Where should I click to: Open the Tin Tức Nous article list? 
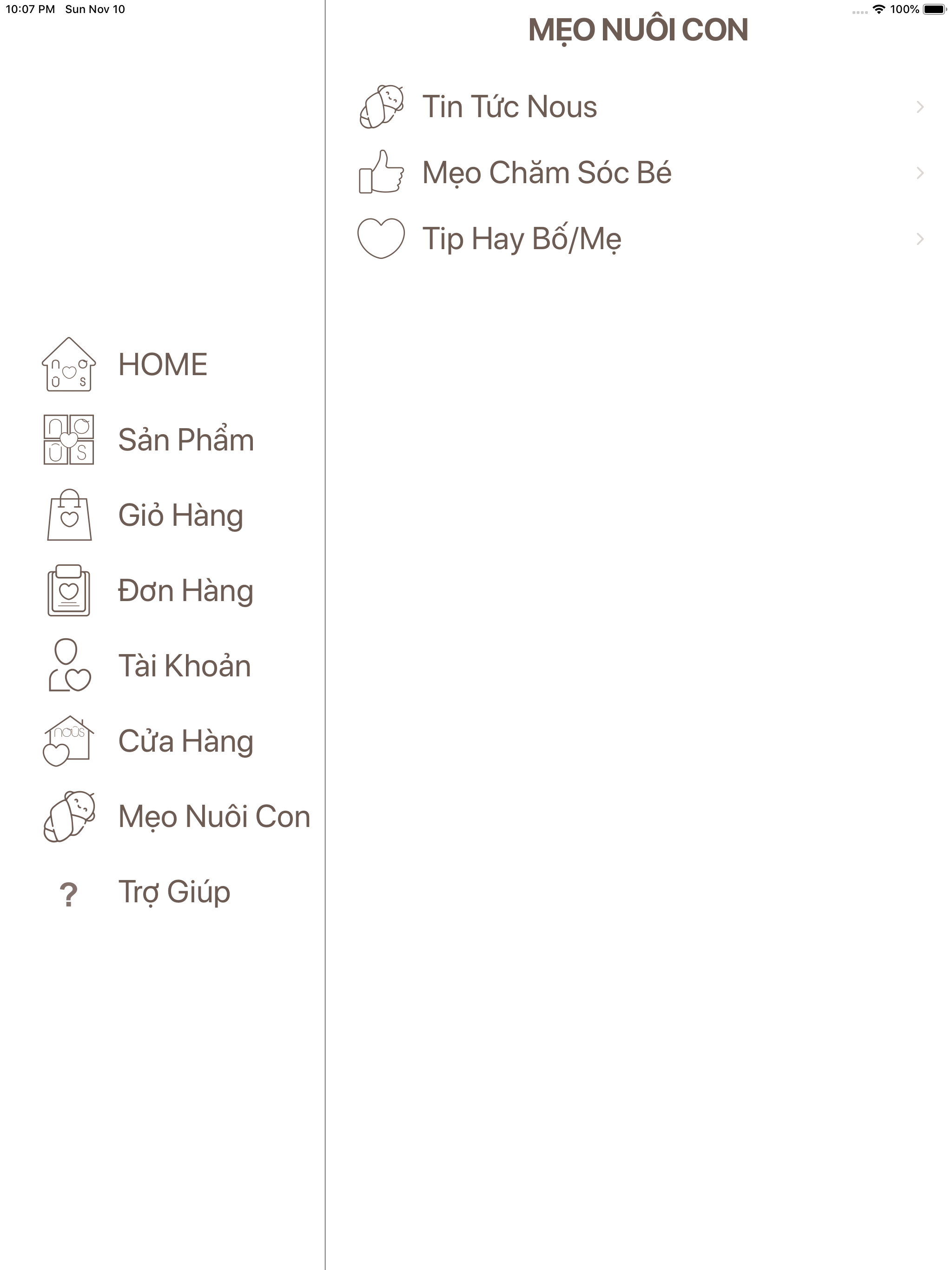[x=510, y=106]
